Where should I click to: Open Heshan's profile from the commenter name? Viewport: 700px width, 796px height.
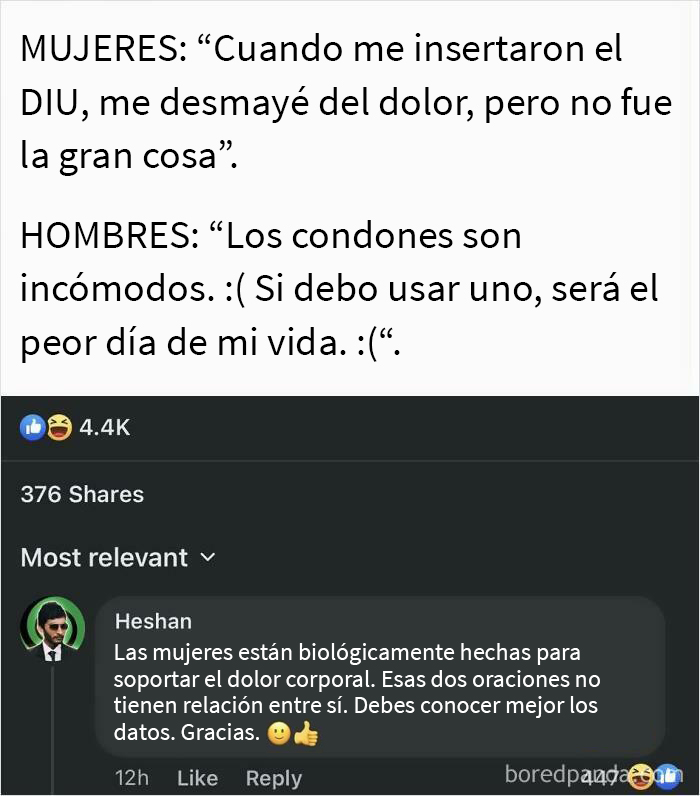[153, 621]
